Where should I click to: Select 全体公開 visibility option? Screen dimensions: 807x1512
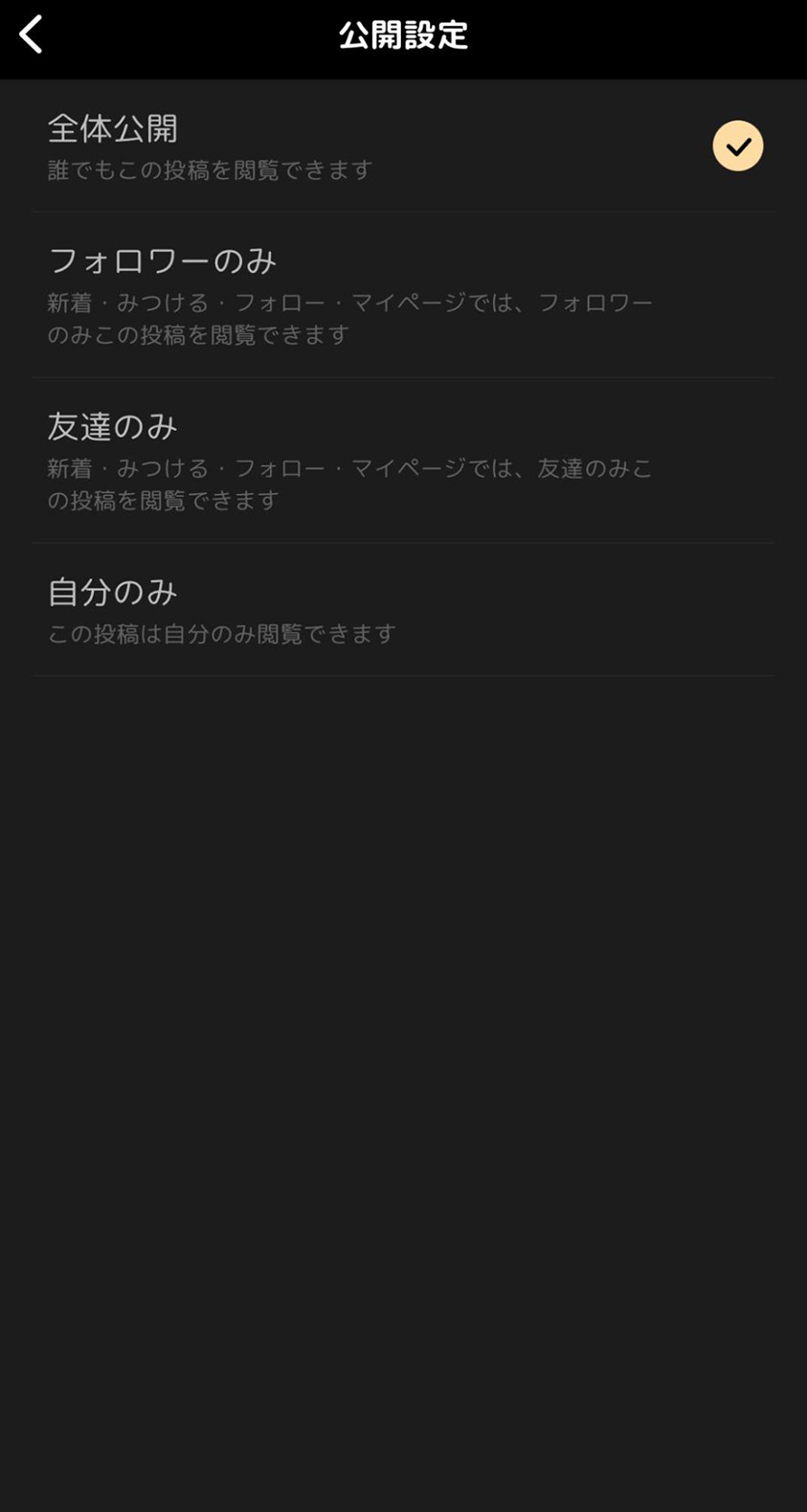402,147
